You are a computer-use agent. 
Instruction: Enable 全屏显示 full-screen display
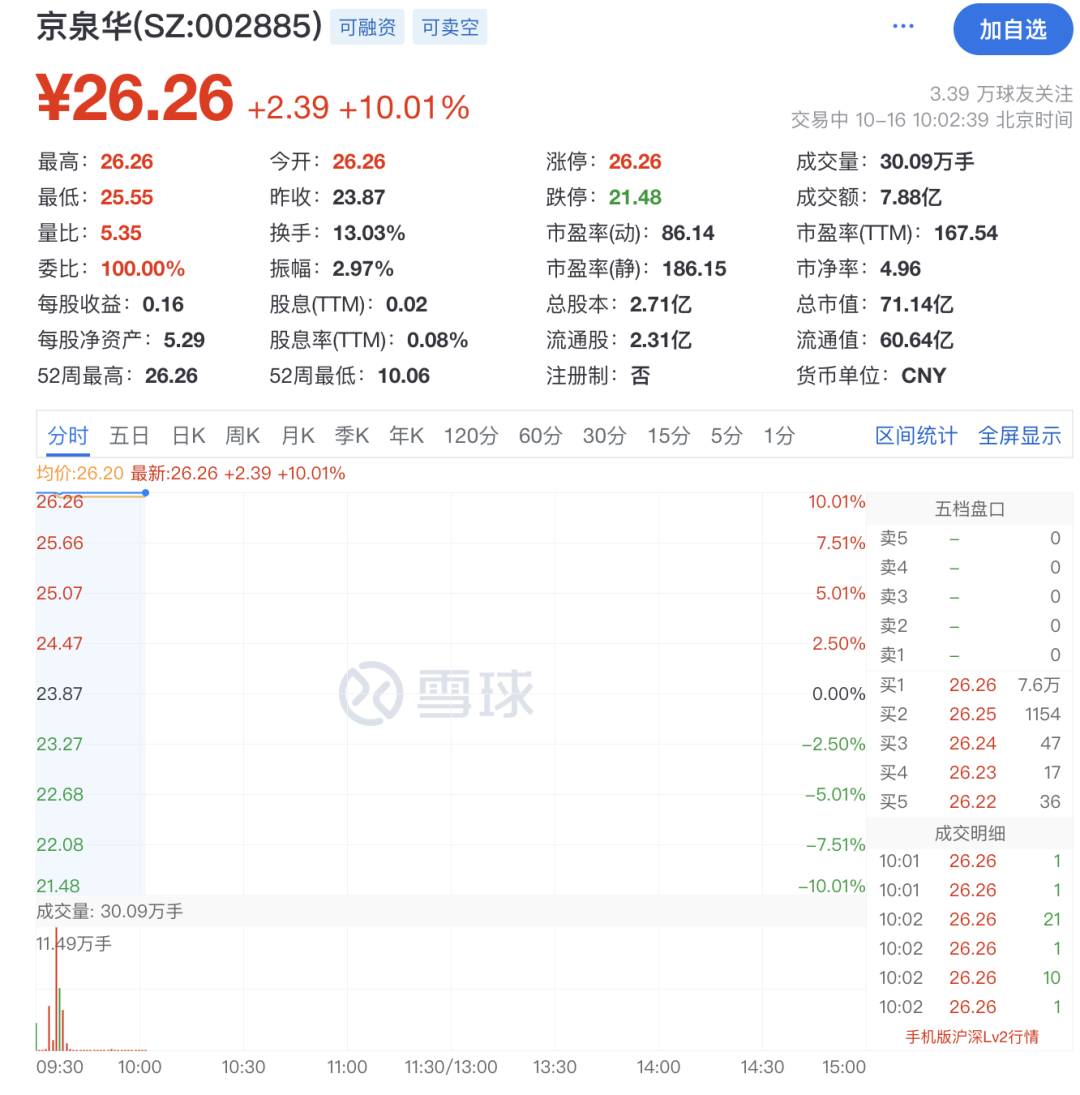1019,436
